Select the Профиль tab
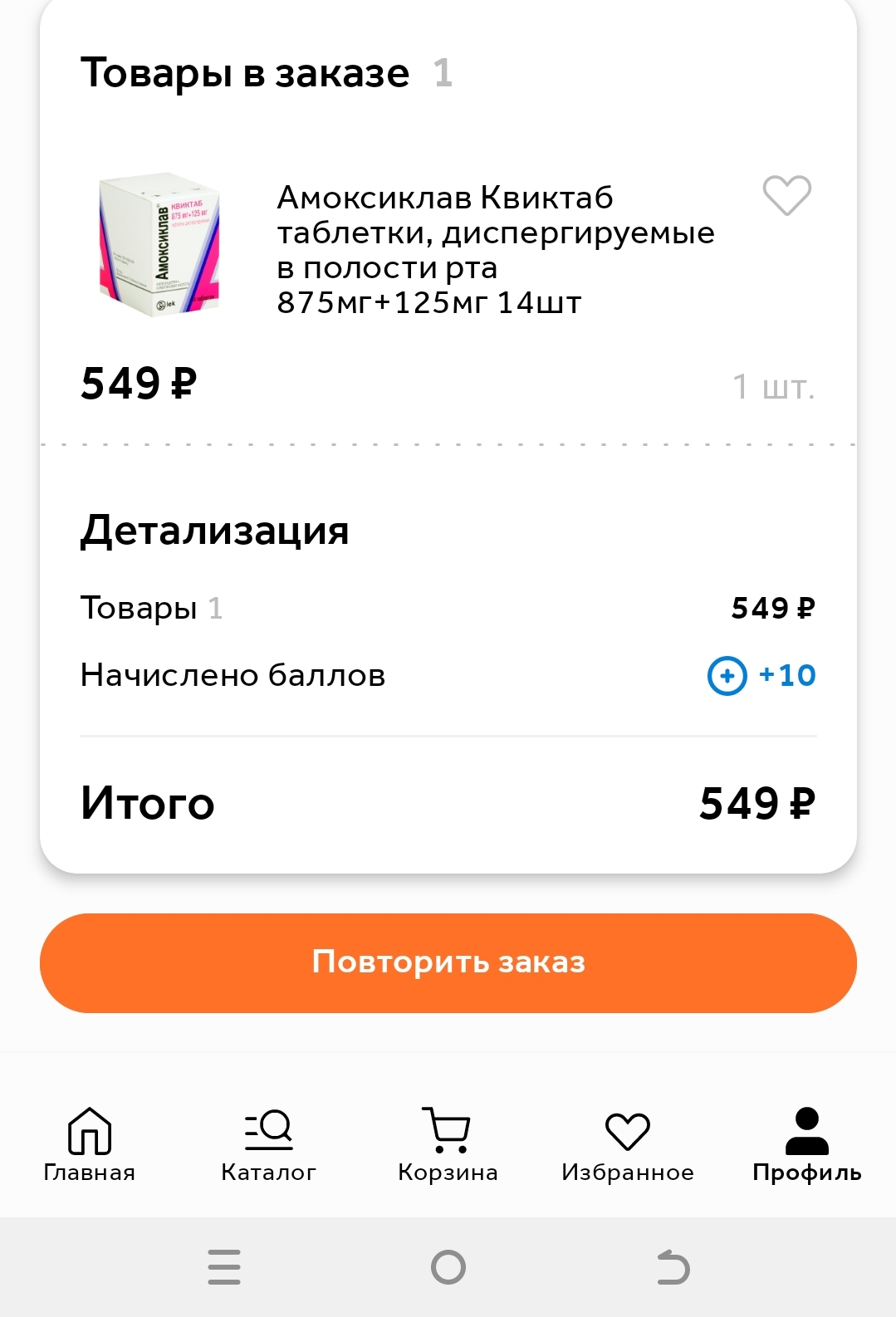 click(806, 1144)
